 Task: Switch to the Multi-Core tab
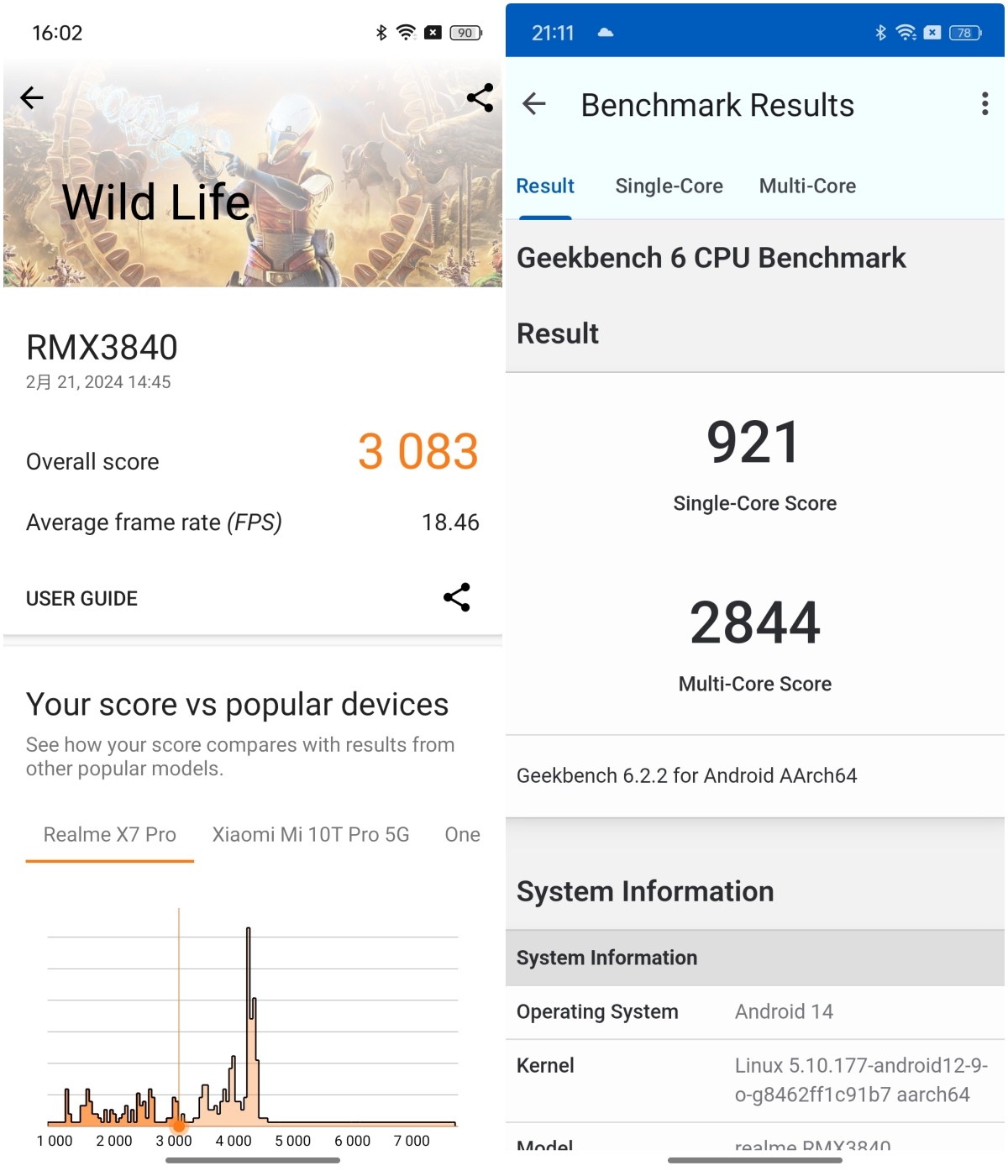pyautogui.click(x=807, y=186)
